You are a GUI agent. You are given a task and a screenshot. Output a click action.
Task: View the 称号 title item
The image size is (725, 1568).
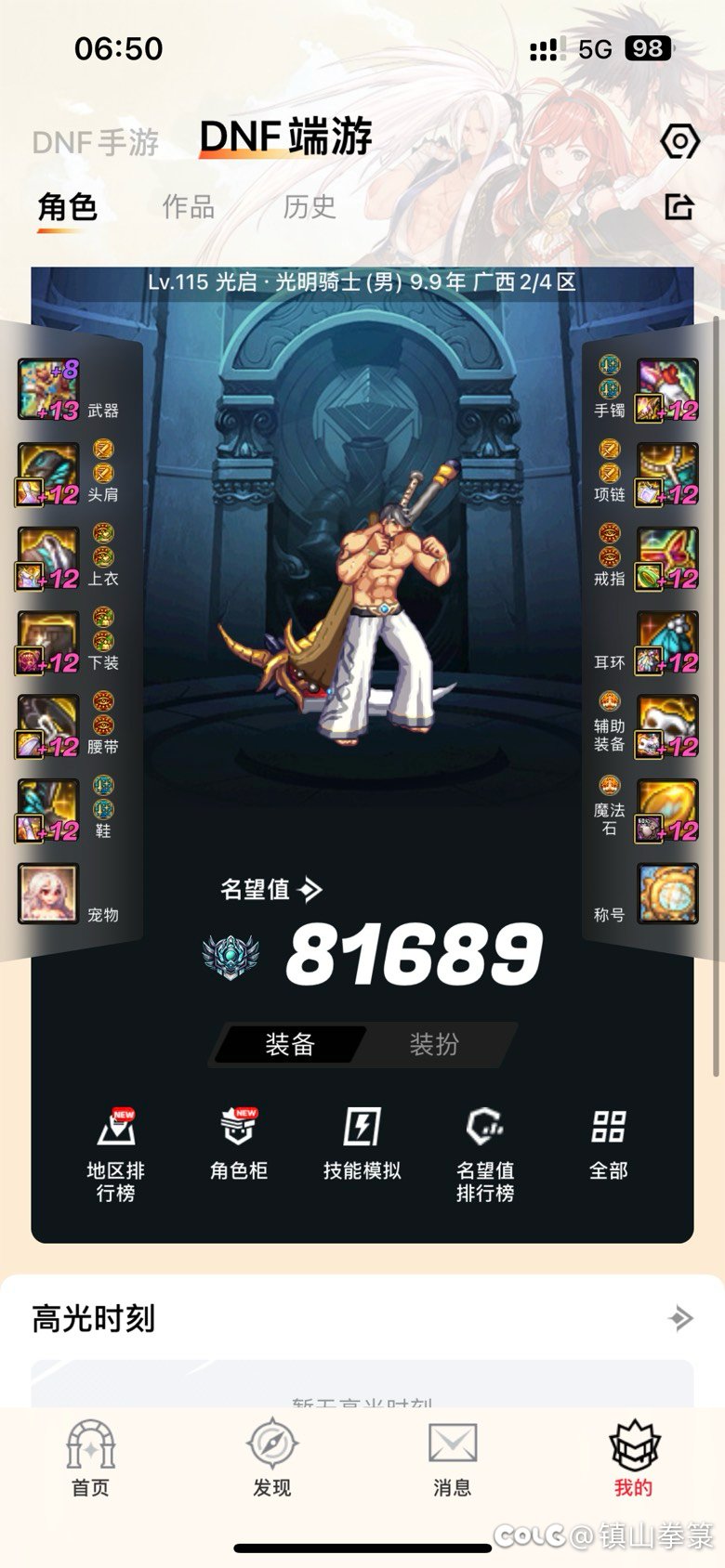666,894
